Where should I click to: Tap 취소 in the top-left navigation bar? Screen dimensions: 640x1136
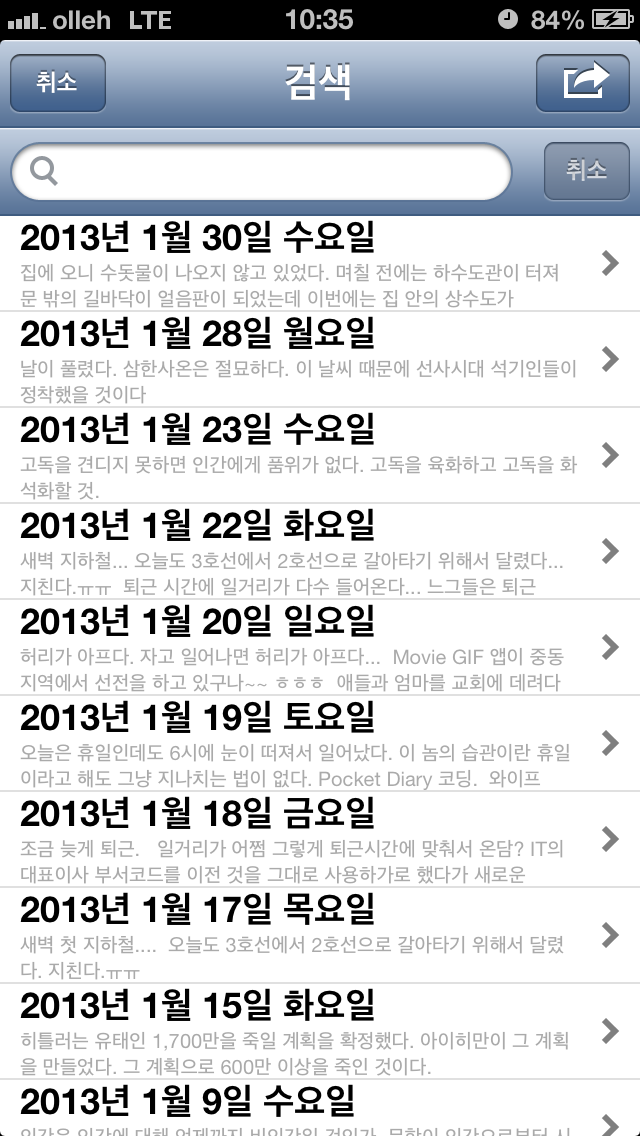coord(58,83)
